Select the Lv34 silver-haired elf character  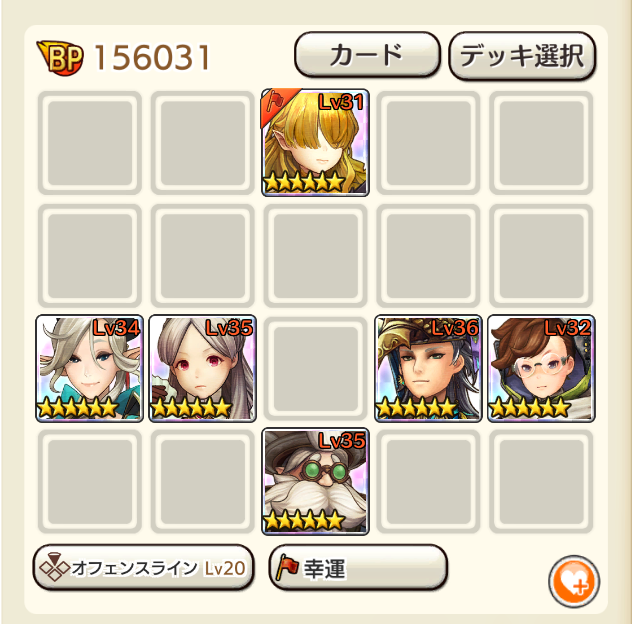(x=89, y=368)
